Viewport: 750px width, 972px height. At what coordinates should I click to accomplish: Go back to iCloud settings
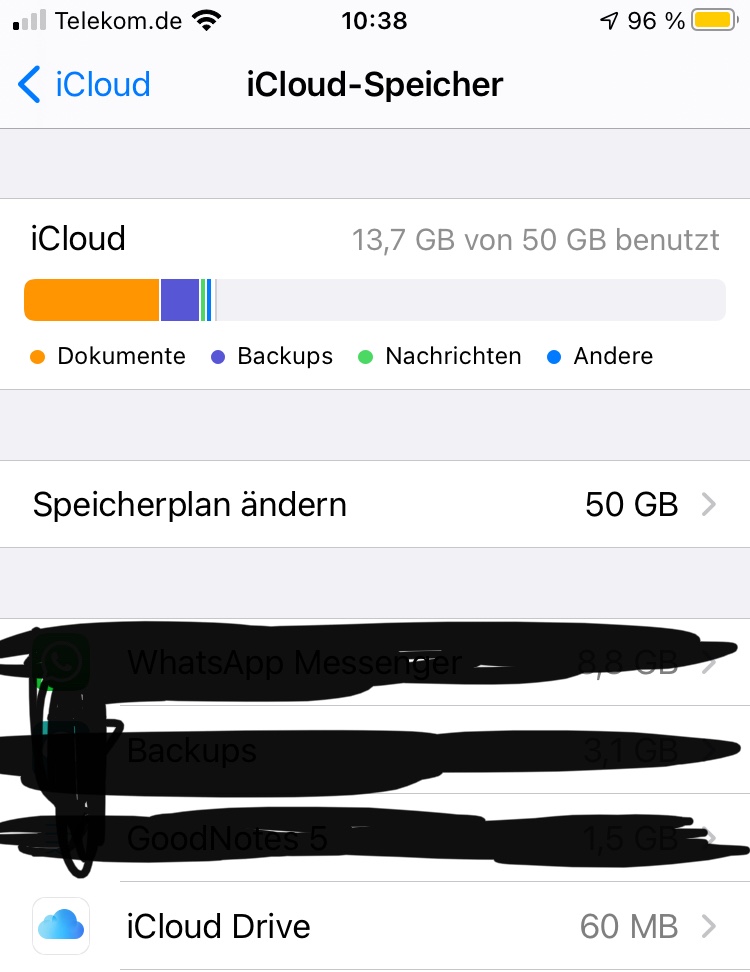point(84,84)
